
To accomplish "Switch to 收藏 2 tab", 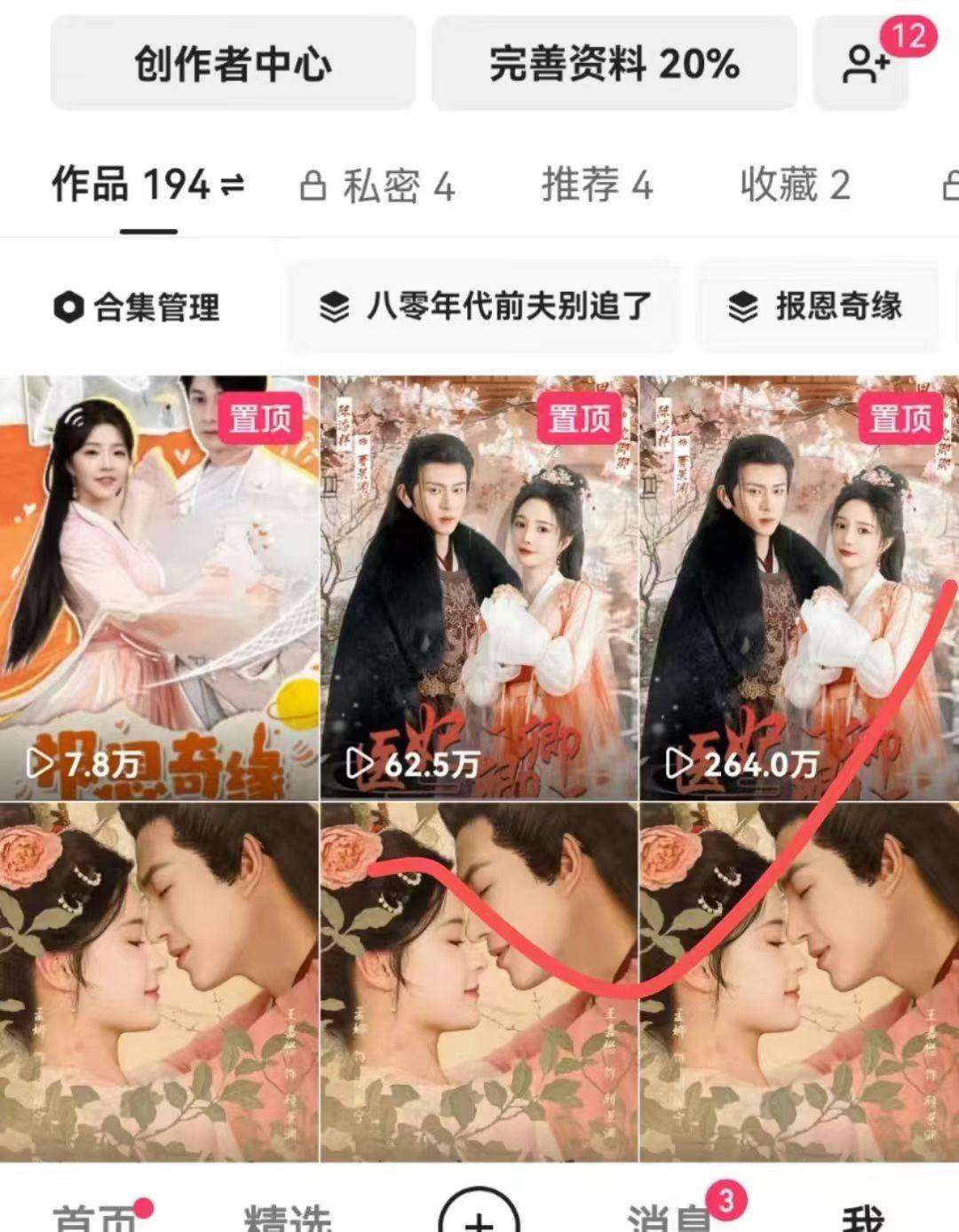I will point(795,186).
